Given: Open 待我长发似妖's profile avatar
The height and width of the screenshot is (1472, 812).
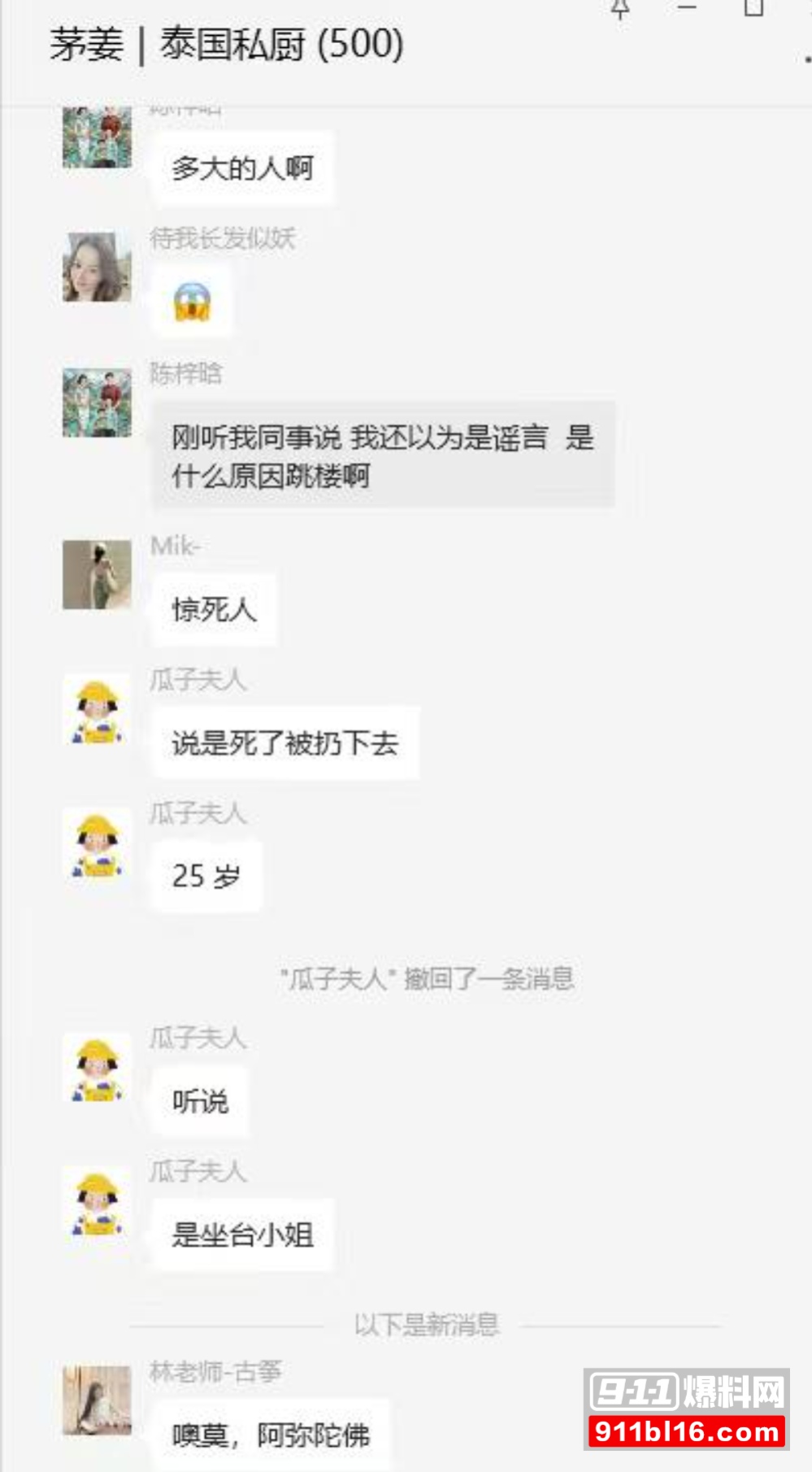Looking at the screenshot, I should click(x=97, y=268).
